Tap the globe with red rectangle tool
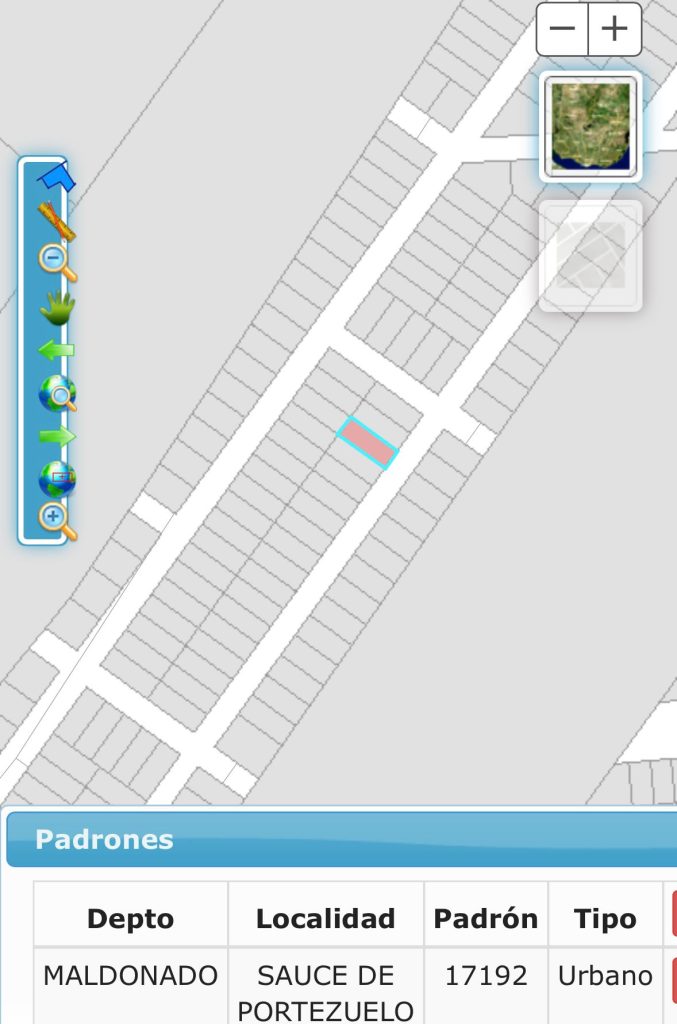 [x=57, y=479]
